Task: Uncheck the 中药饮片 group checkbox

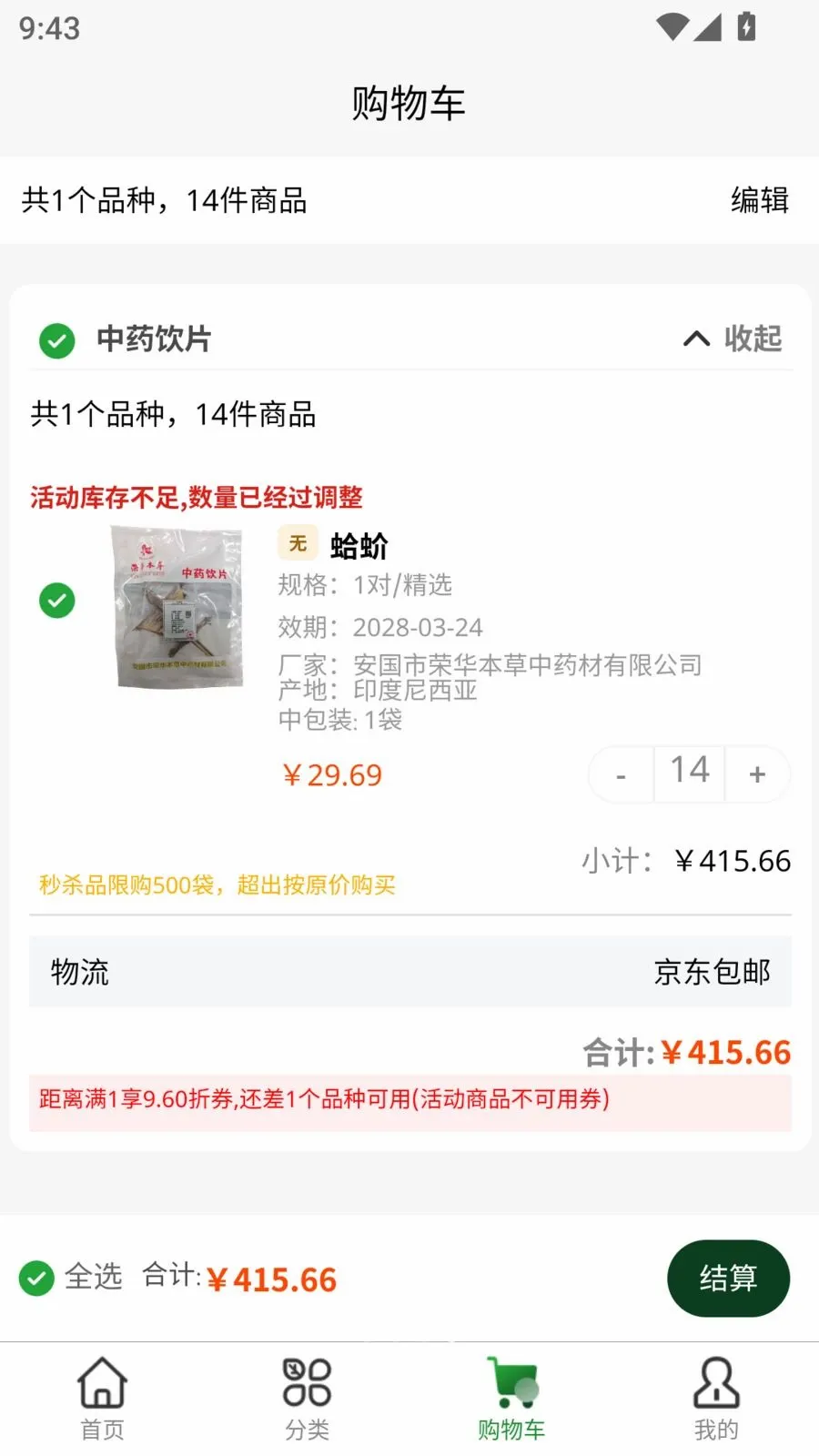Action: click(x=56, y=340)
